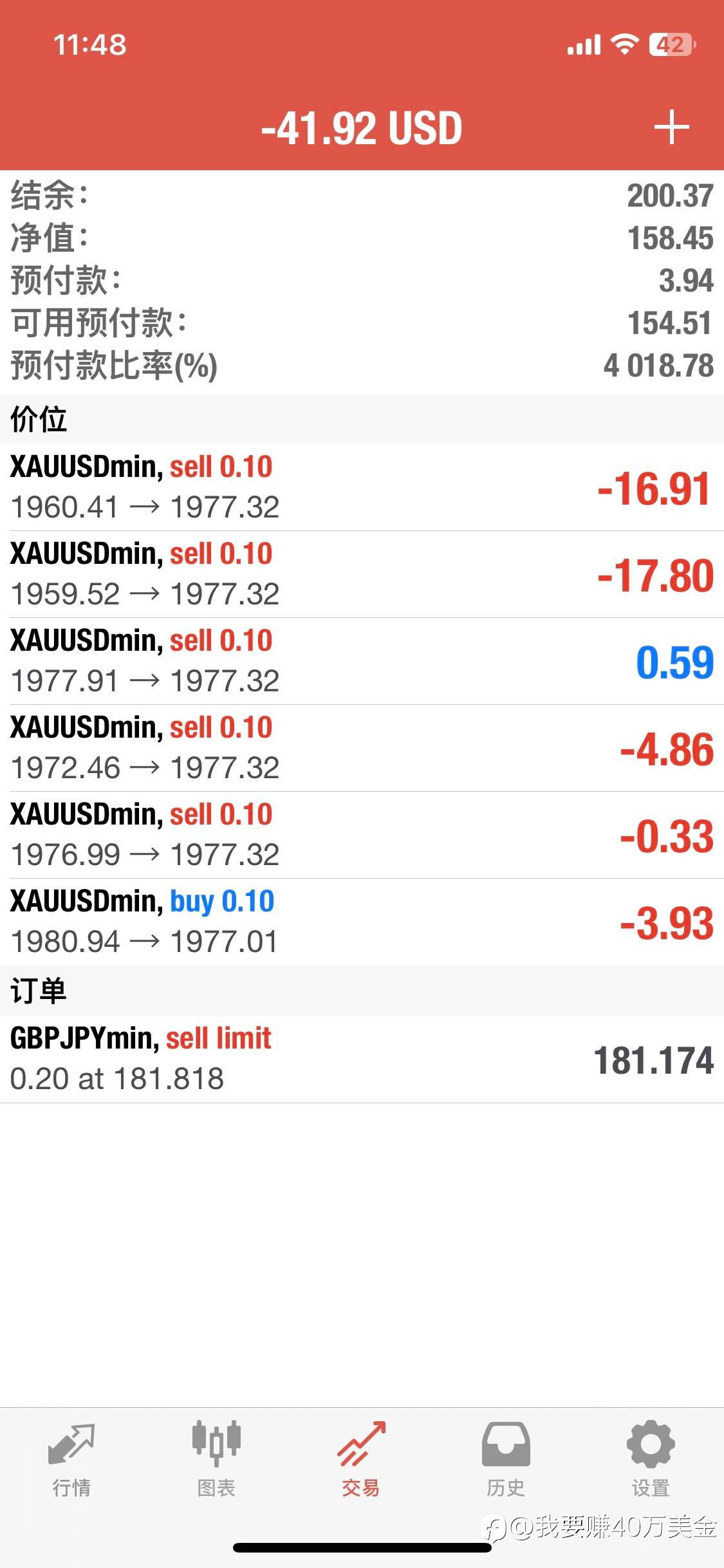Screen dimensions: 724x1568
Task: Select the profitable position showing 0.59
Action: (x=362, y=661)
